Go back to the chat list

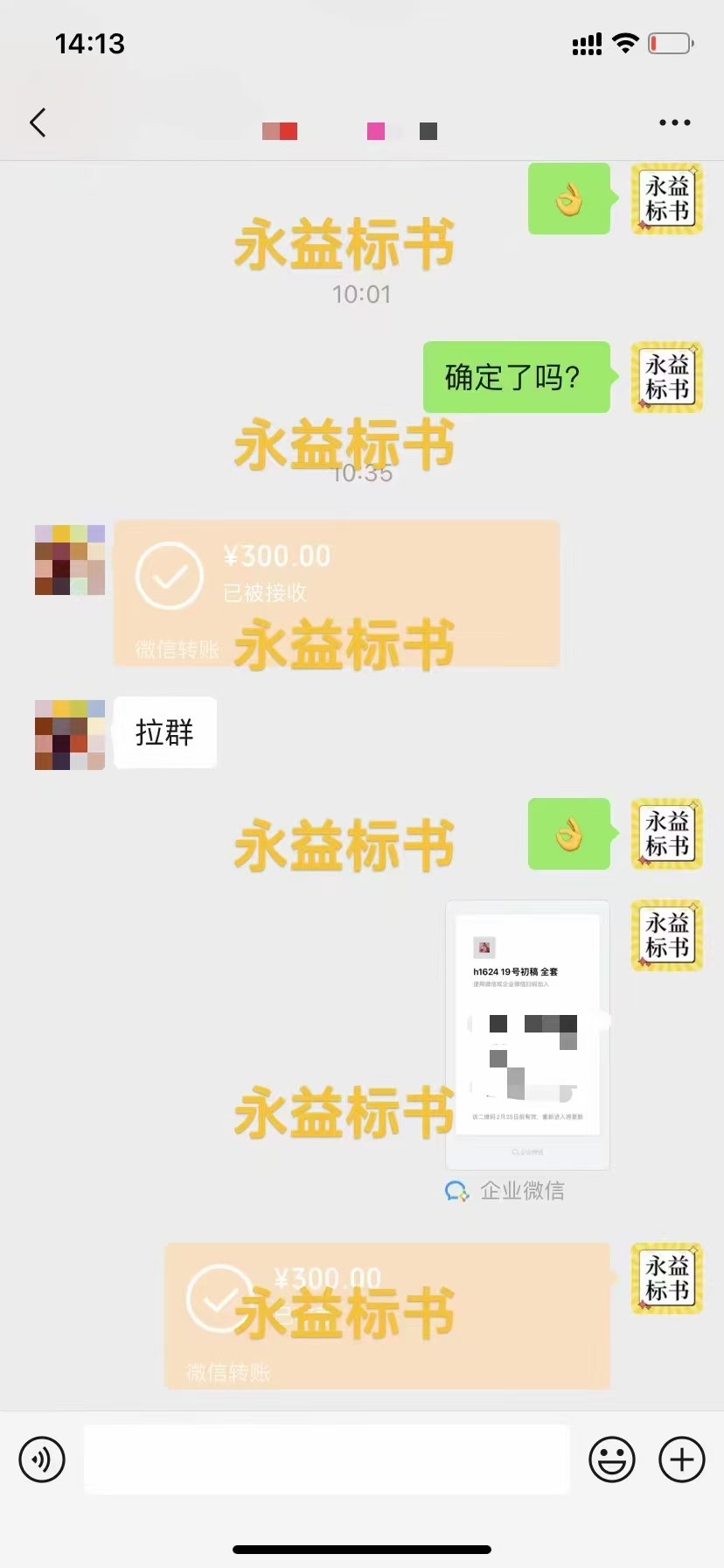tap(38, 123)
